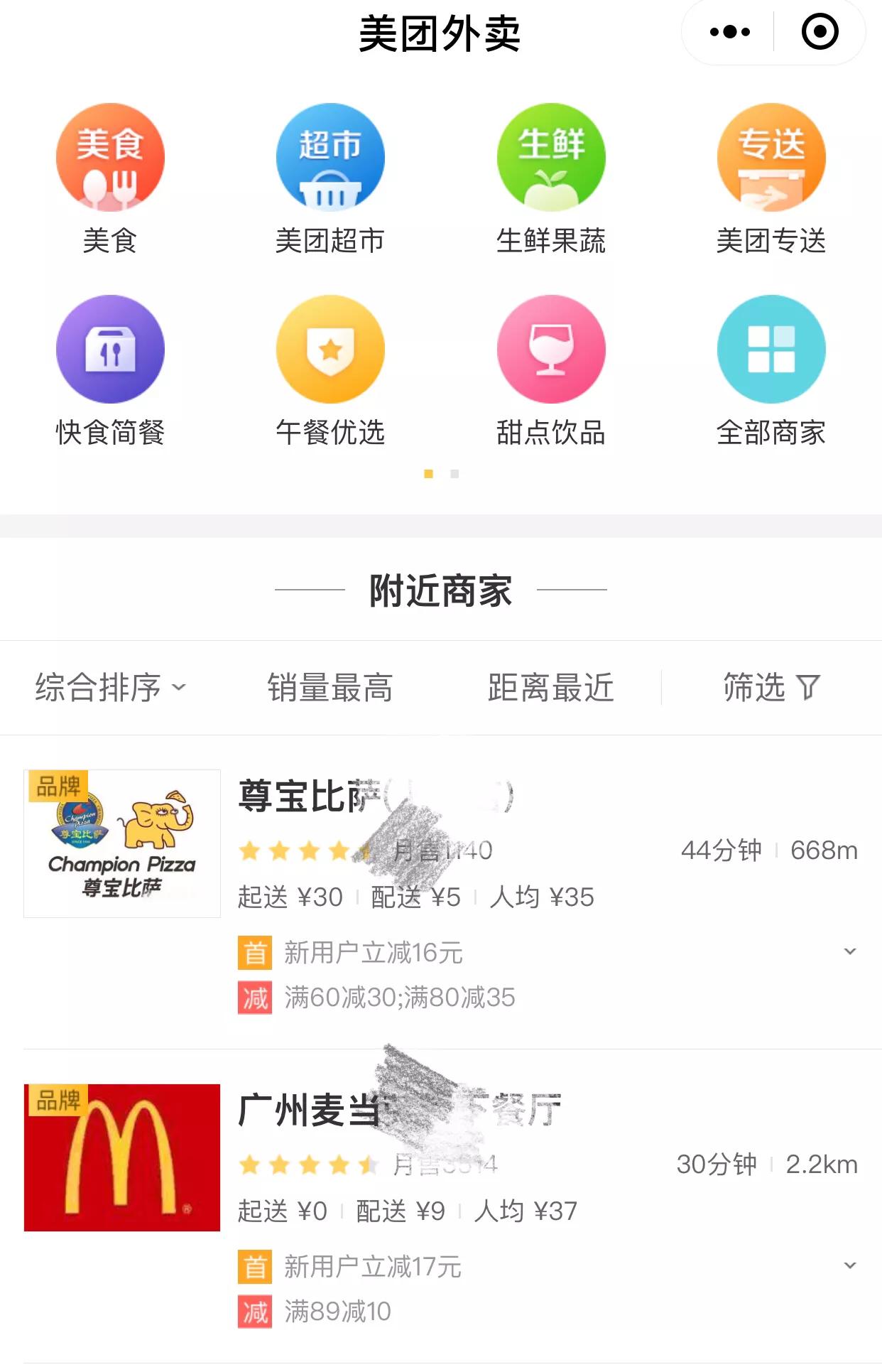Open the 甜点饮品 category
The width and height of the screenshot is (882, 1372).
pos(551,349)
